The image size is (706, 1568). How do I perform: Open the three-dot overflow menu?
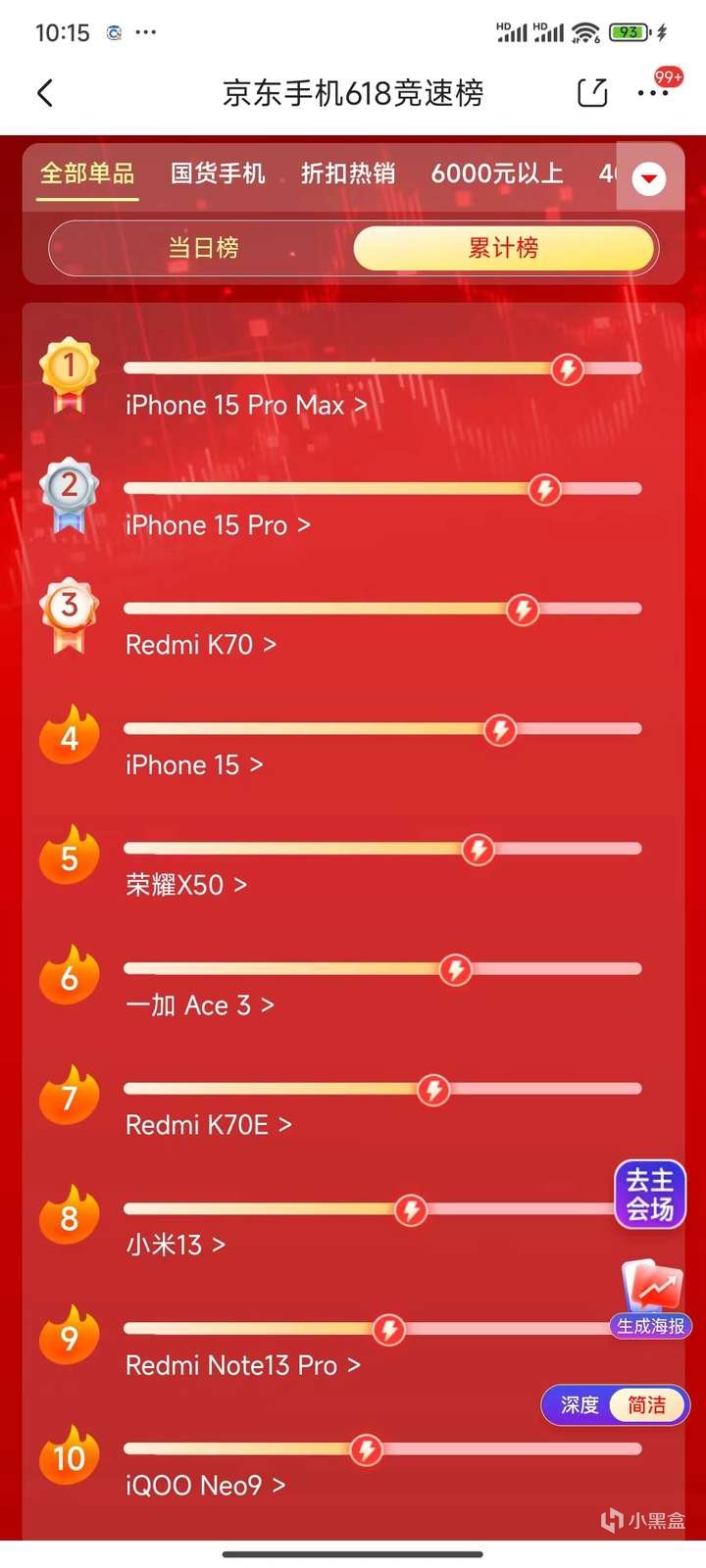tap(652, 93)
